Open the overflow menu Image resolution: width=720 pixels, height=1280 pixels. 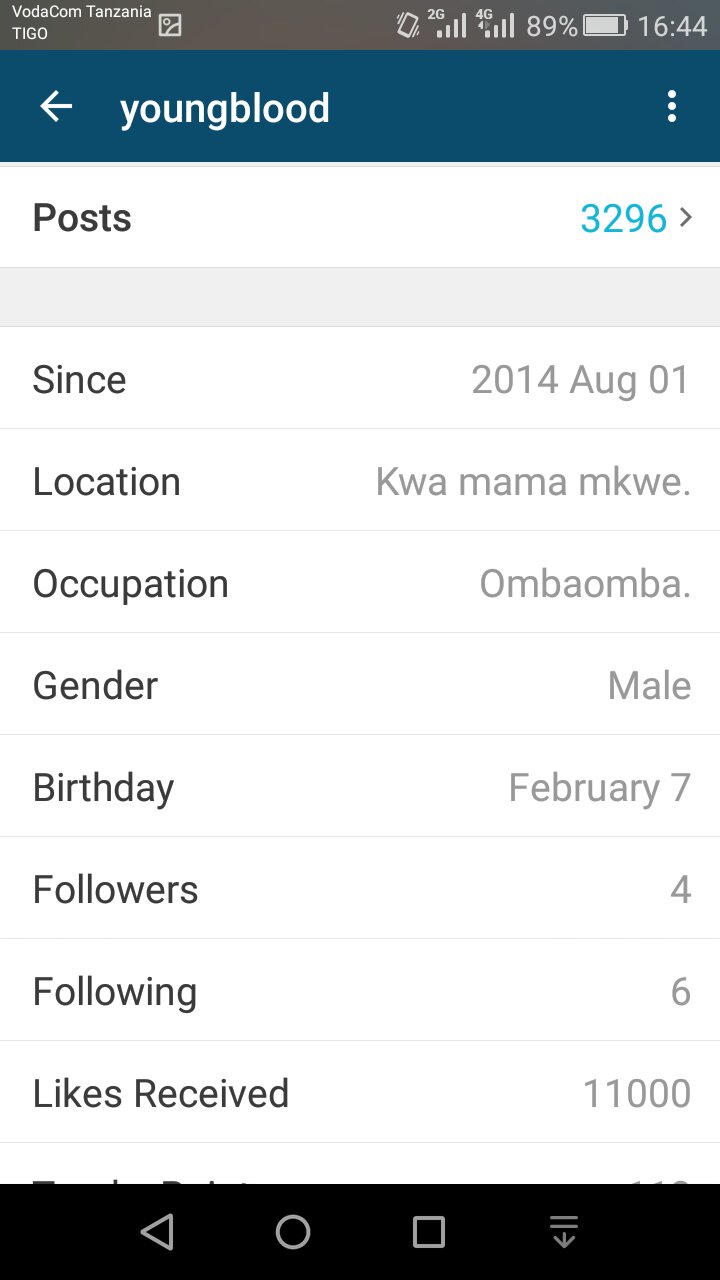coord(671,107)
